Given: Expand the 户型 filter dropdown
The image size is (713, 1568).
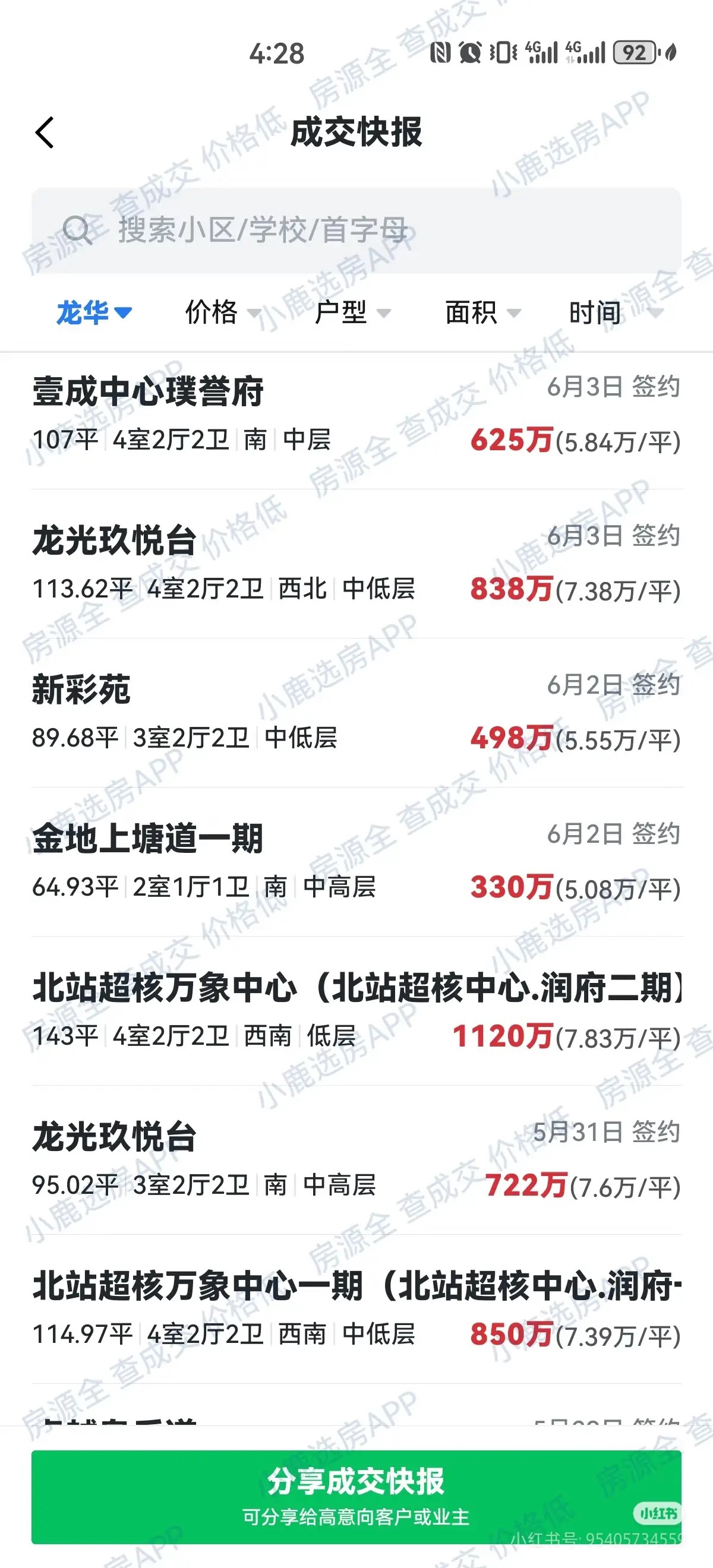Looking at the screenshot, I should [352, 313].
